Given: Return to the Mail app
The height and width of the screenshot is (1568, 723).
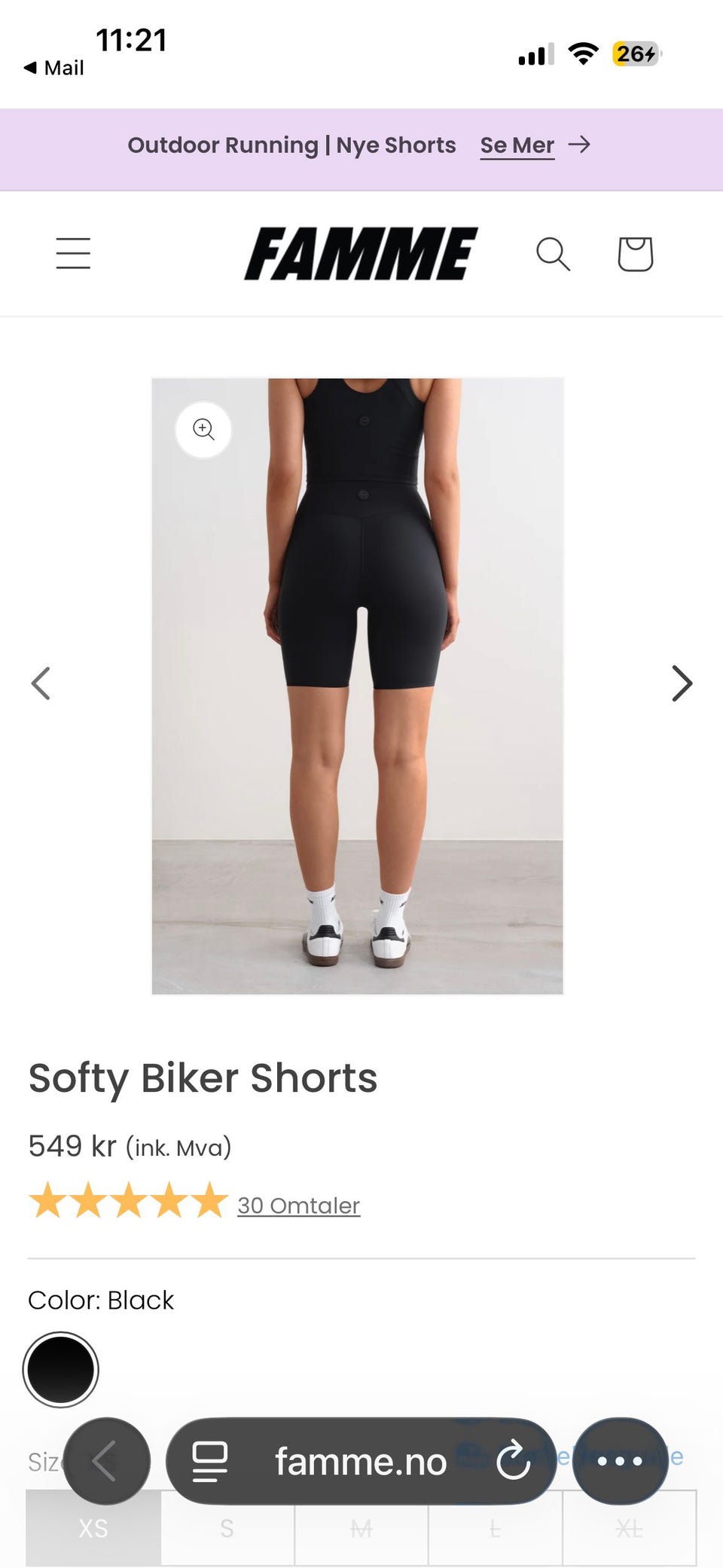Looking at the screenshot, I should (53, 68).
